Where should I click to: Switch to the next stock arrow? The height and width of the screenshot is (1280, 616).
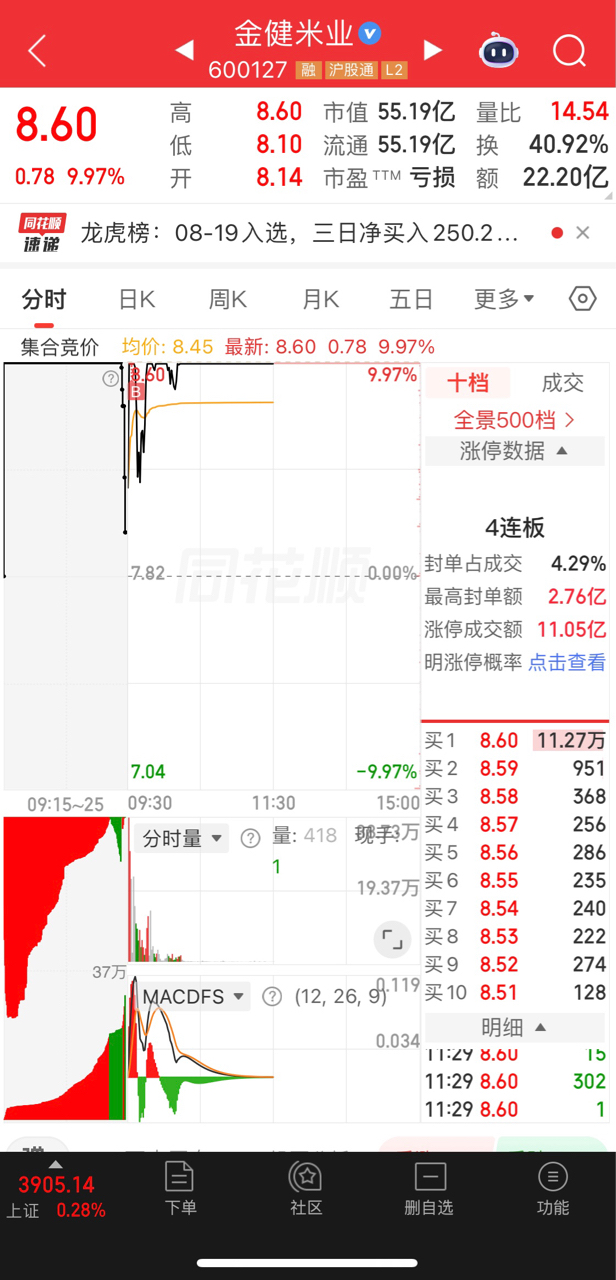click(433, 50)
